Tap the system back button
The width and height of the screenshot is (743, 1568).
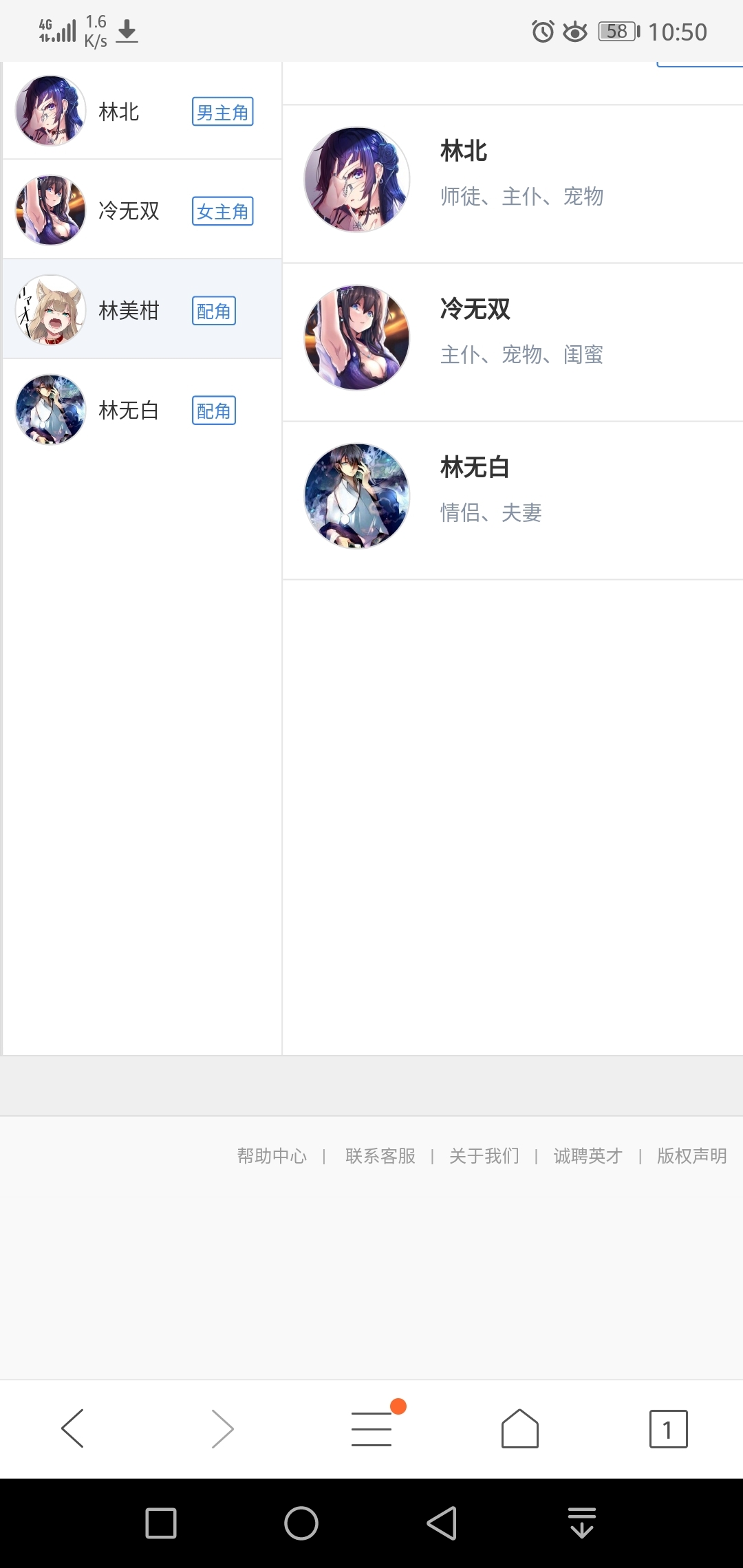point(442,1523)
